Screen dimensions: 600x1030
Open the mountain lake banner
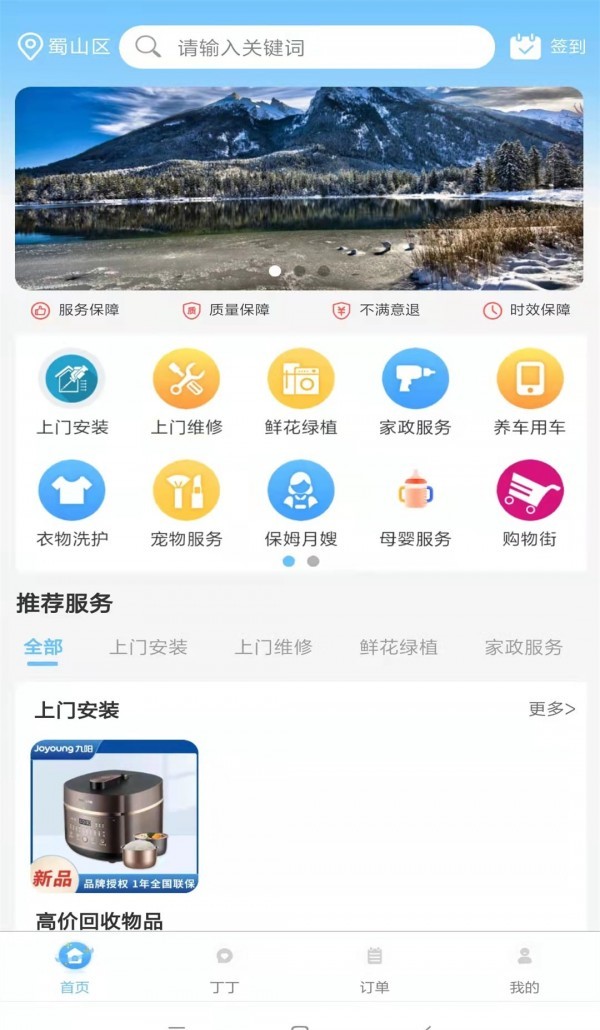click(x=299, y=188)
